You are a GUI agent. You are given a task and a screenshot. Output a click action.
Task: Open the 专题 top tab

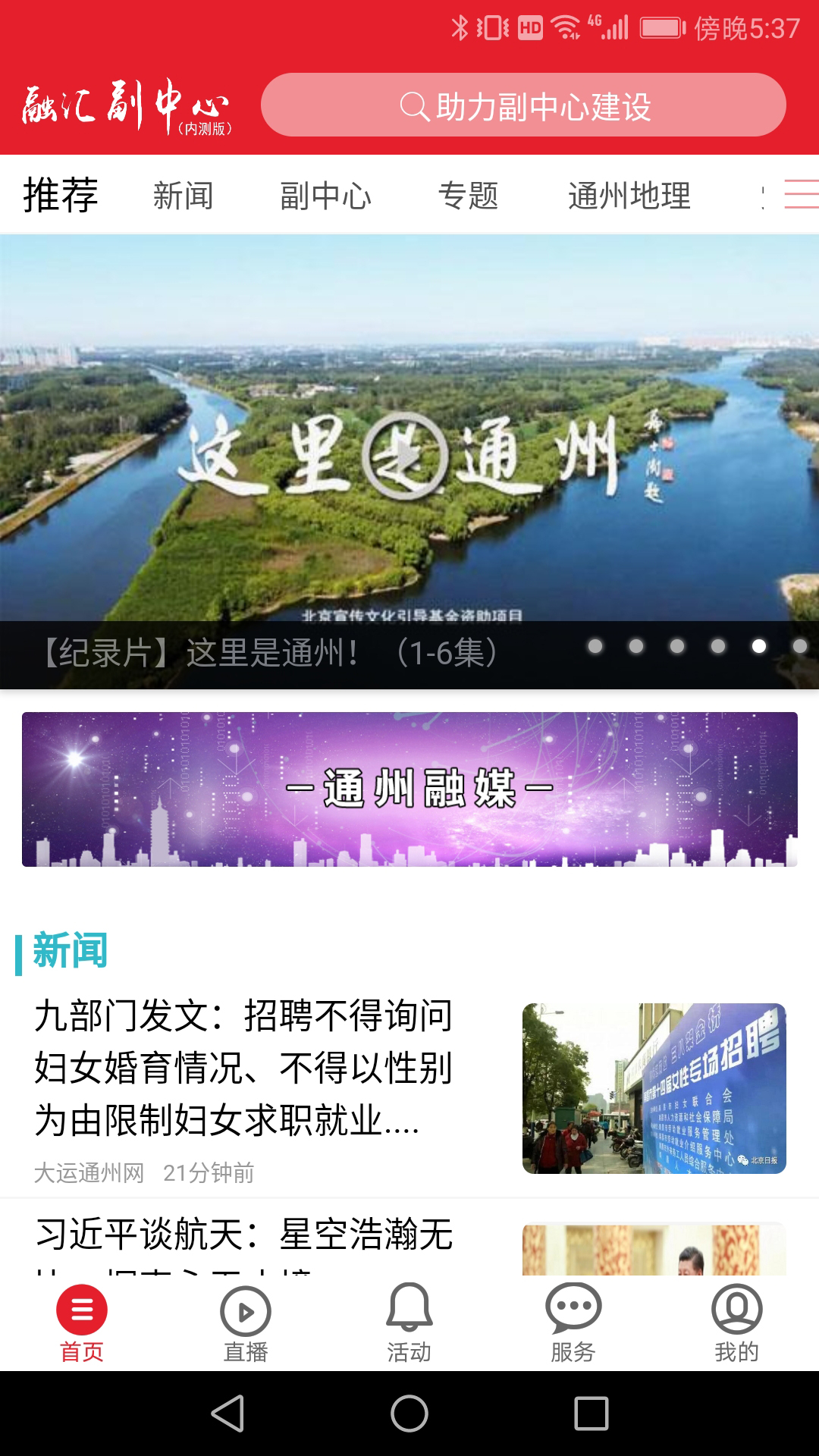pos(468,196)
